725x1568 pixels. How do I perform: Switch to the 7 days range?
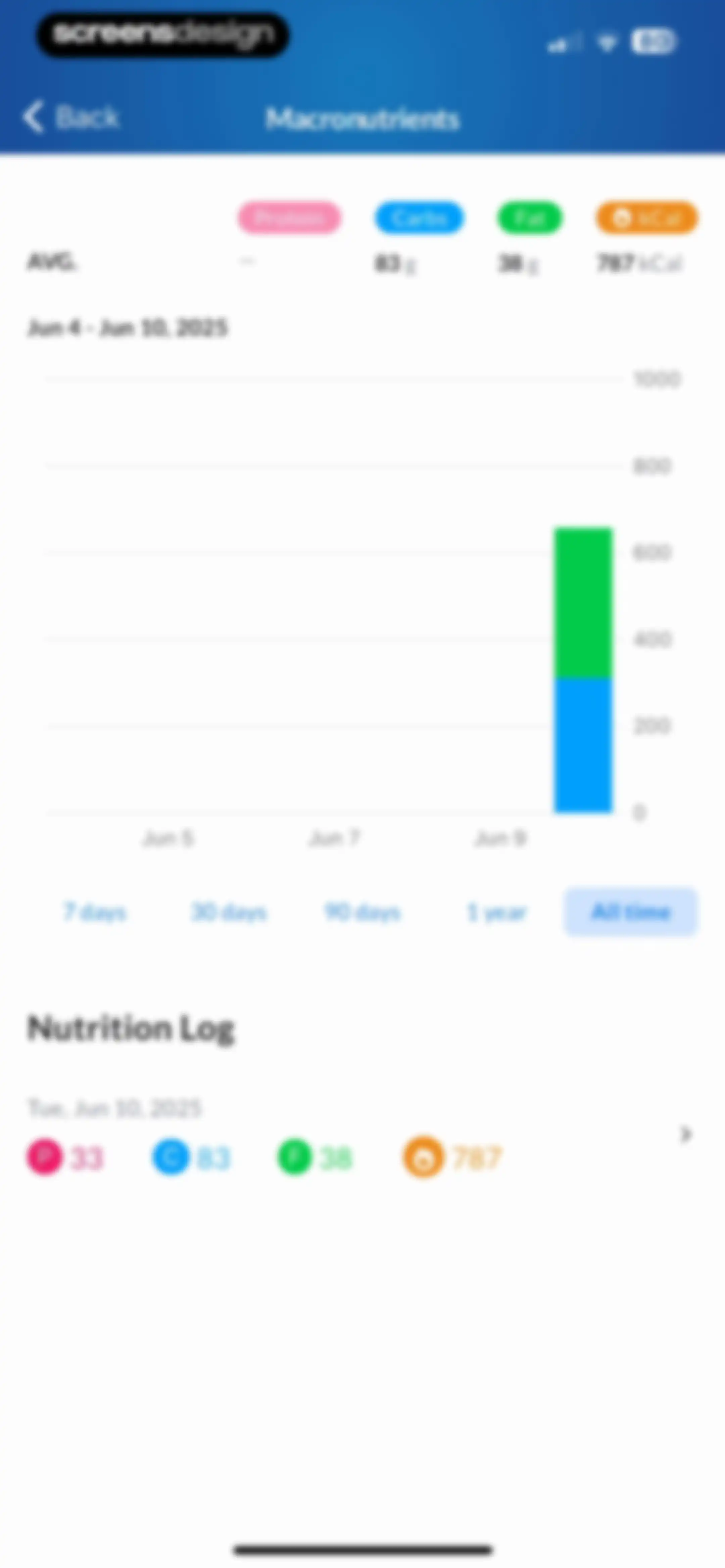tap(95, 912)
